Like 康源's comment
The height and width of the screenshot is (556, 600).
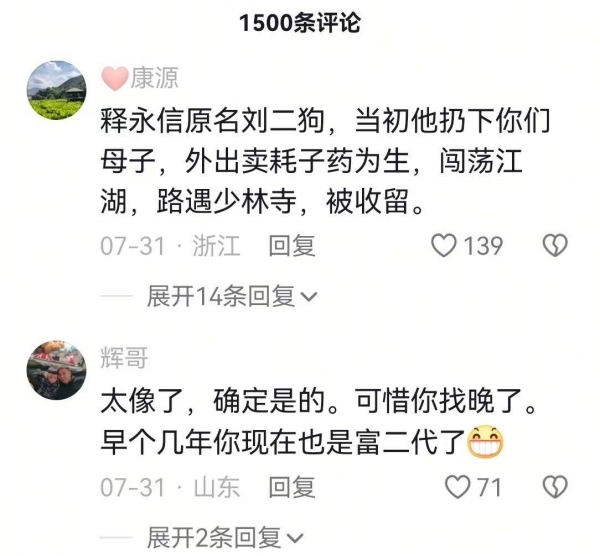pos(444,245)
